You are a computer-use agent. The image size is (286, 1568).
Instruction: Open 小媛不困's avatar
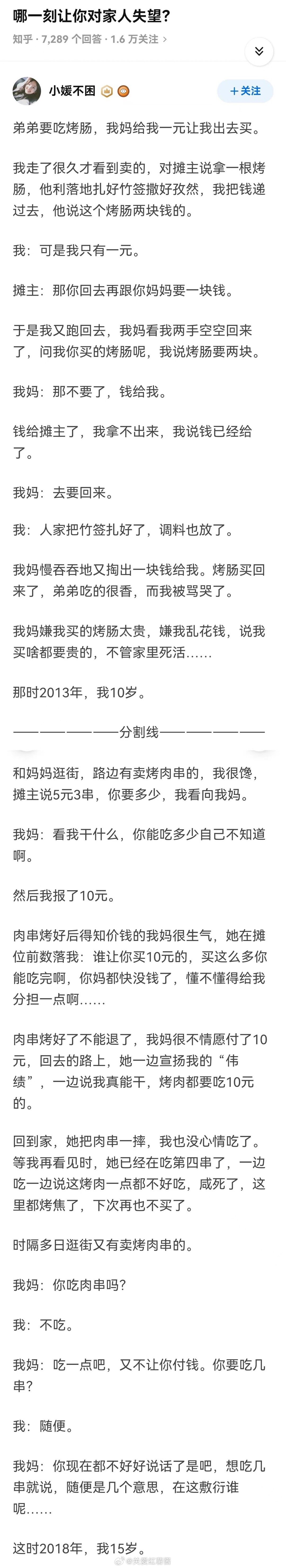click(x=27, y=91)
